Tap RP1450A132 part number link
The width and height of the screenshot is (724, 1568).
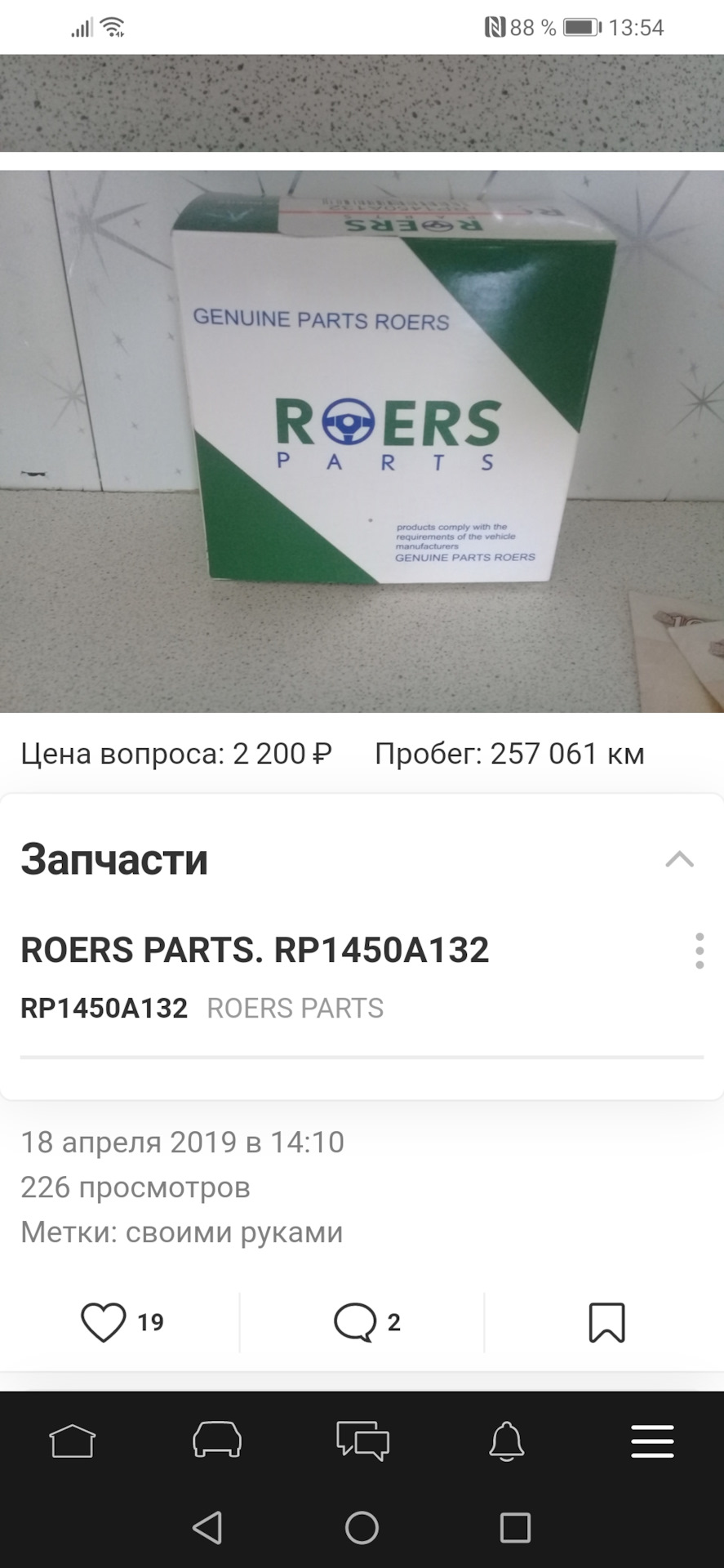point(104,1008)
